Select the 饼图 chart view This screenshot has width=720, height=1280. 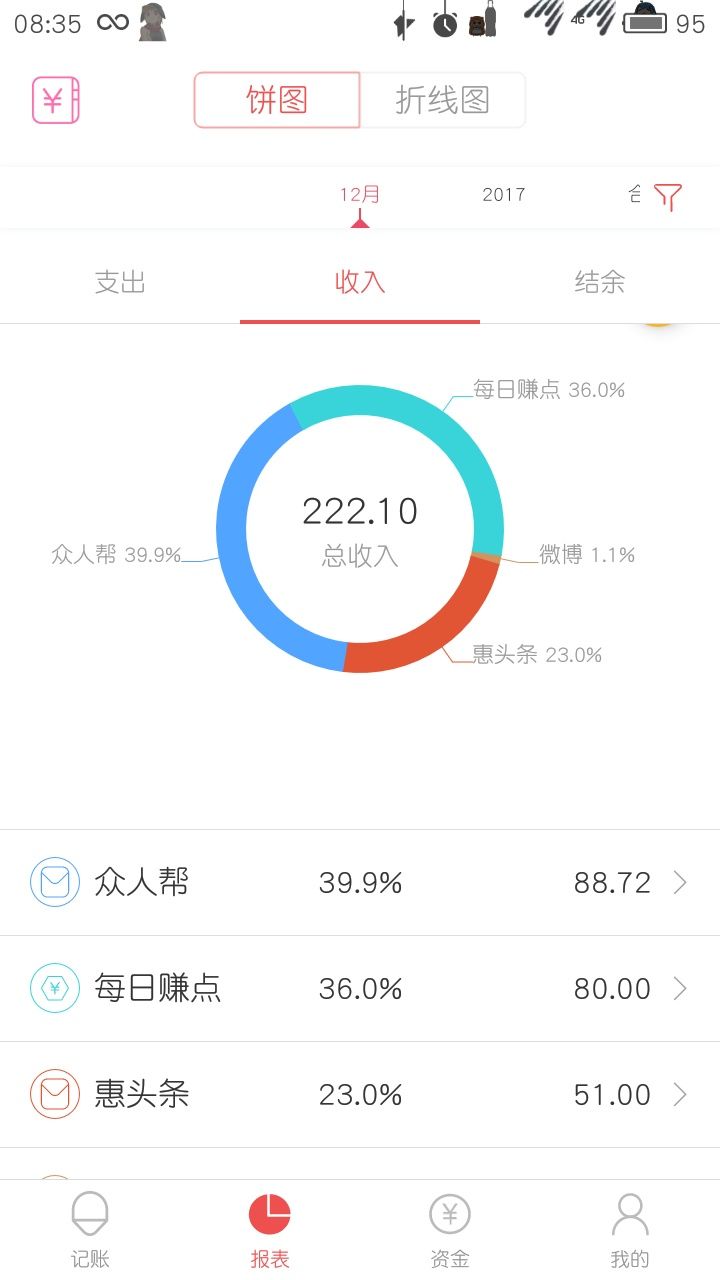pos(277,100)
